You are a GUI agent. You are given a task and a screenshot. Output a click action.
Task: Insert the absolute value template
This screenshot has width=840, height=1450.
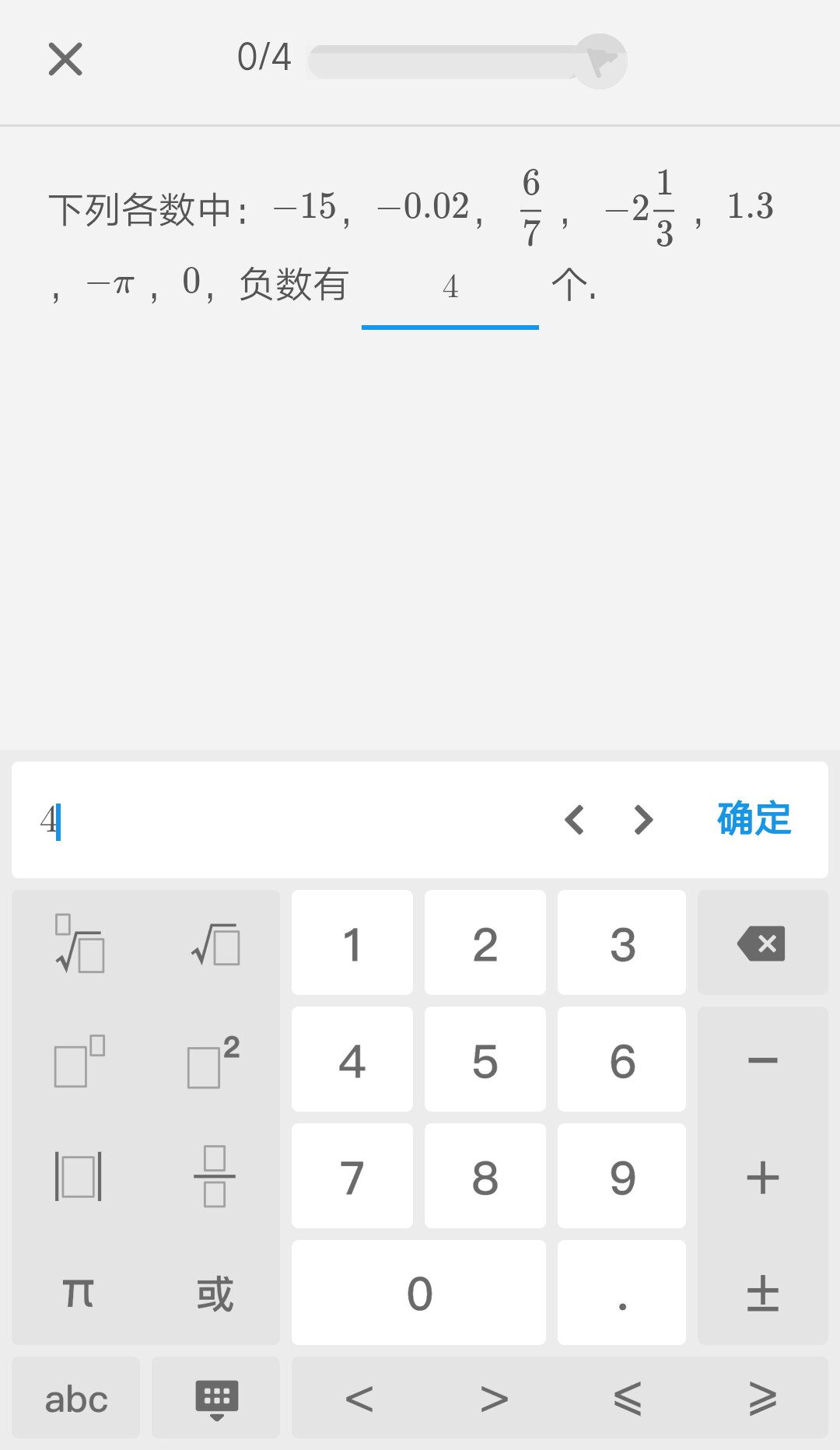pyautogui.click(x=78, y=1177)
